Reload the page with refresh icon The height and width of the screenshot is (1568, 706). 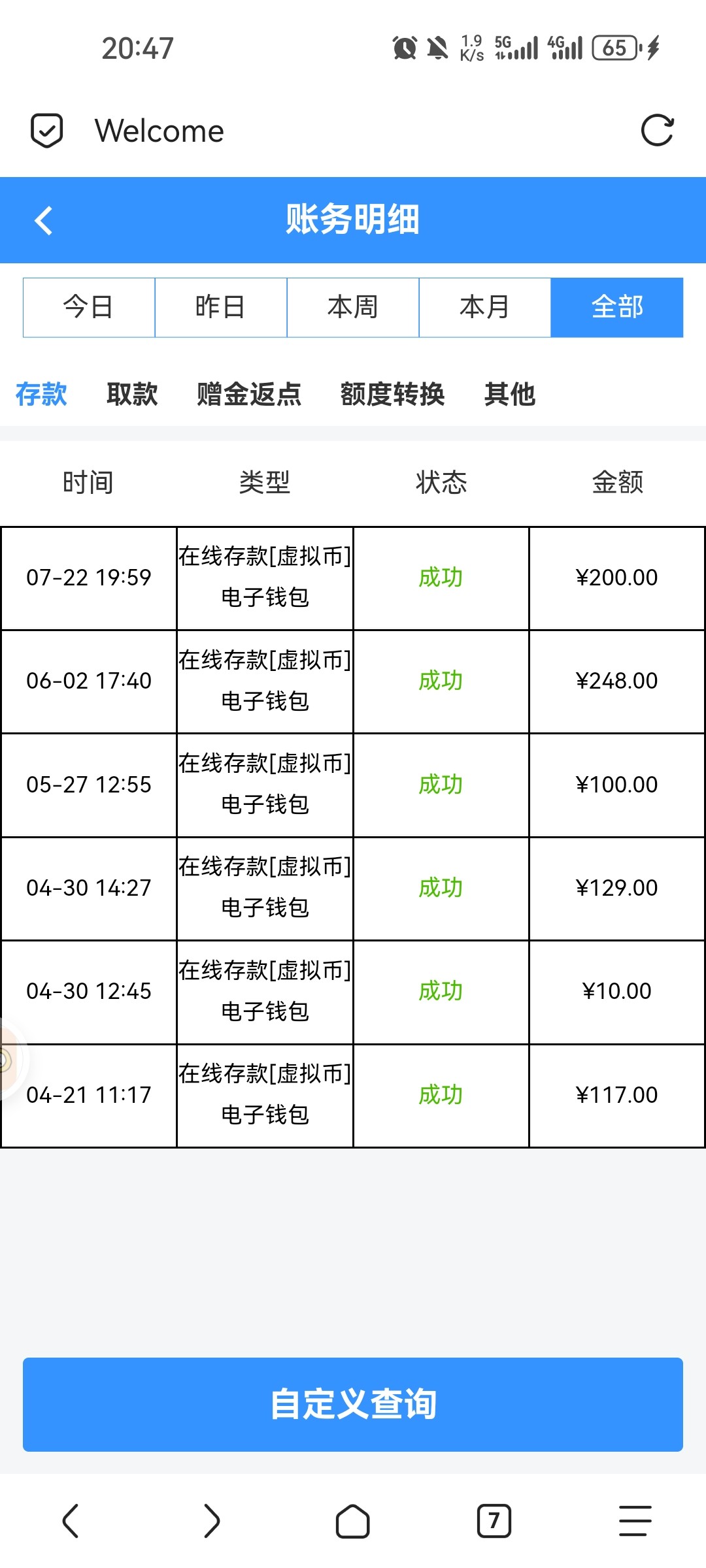657,131
